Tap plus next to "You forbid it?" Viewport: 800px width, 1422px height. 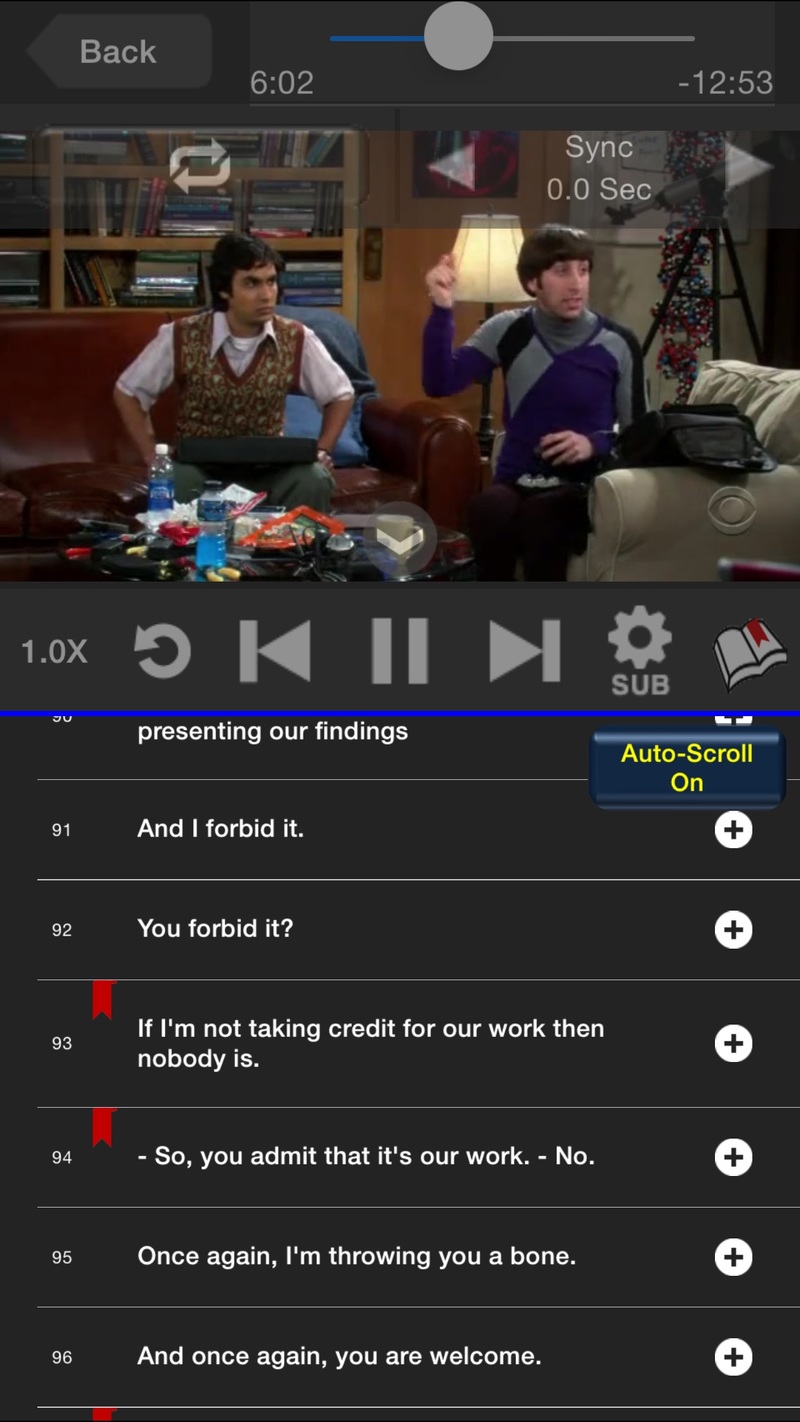733,929
